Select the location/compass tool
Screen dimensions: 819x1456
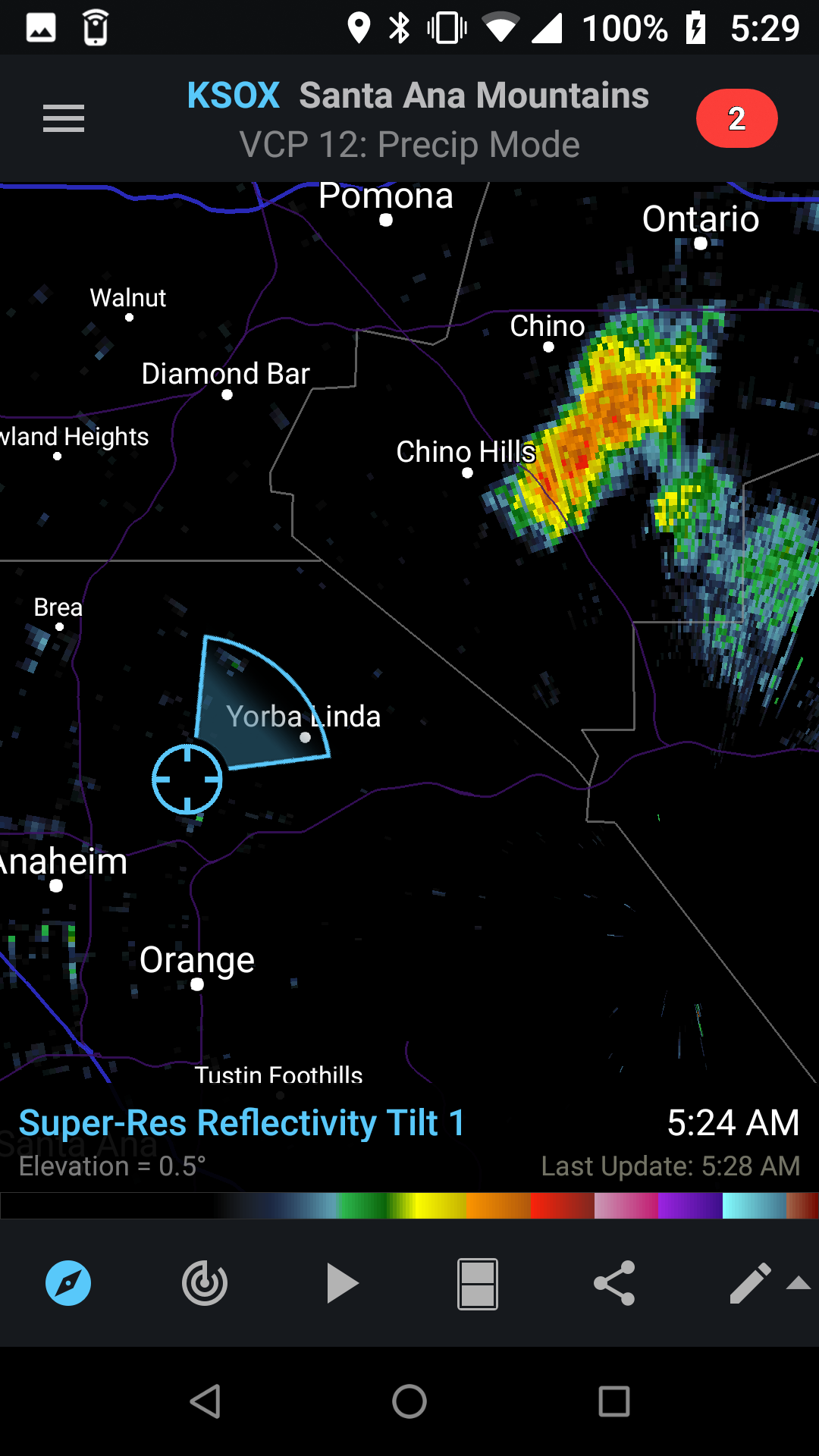tap(68, 1283)
